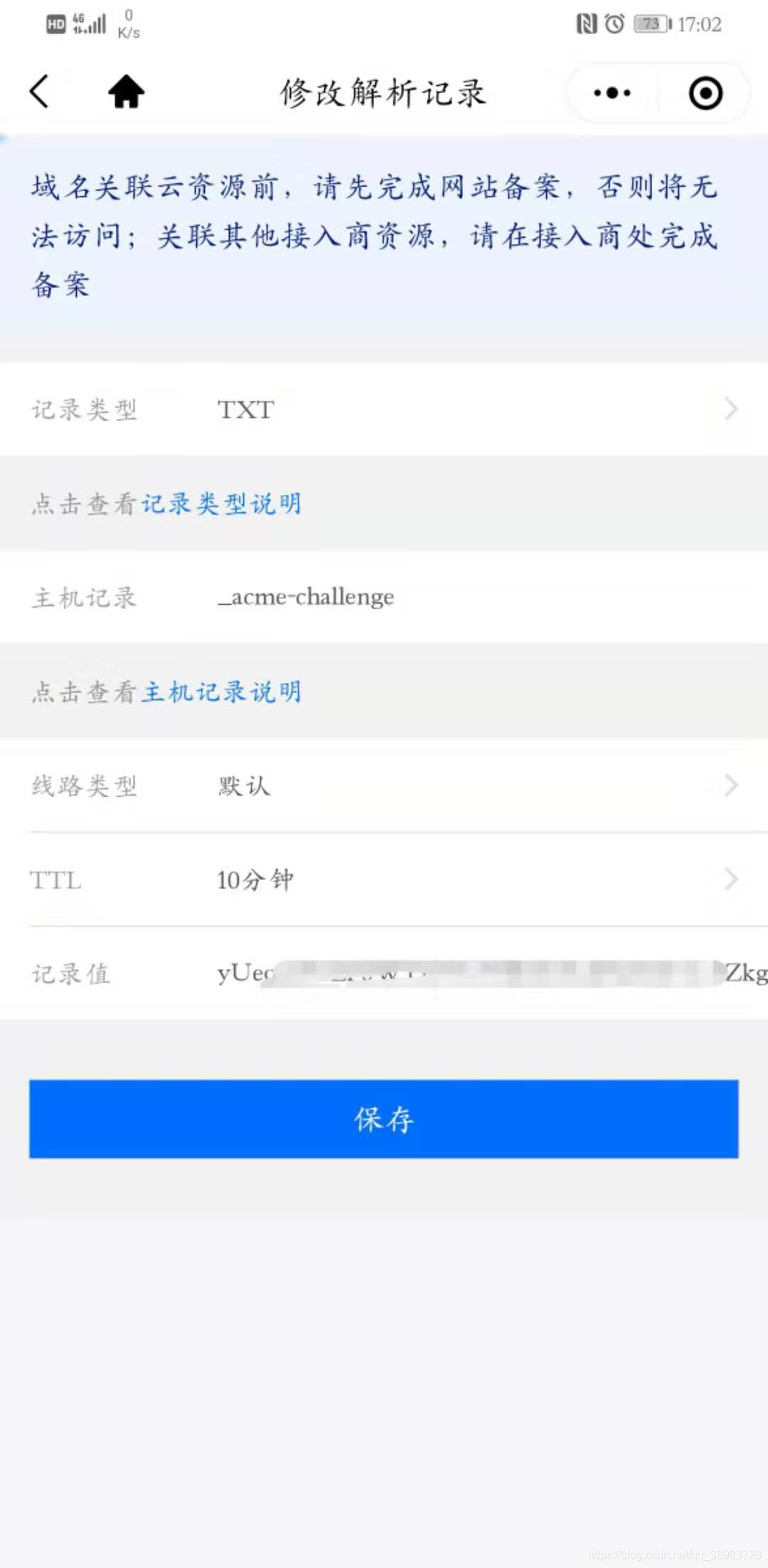Screen dimensions: 768x1568
Task: Tap the 17:02 clock in status bar
Action: pos(700,23)
